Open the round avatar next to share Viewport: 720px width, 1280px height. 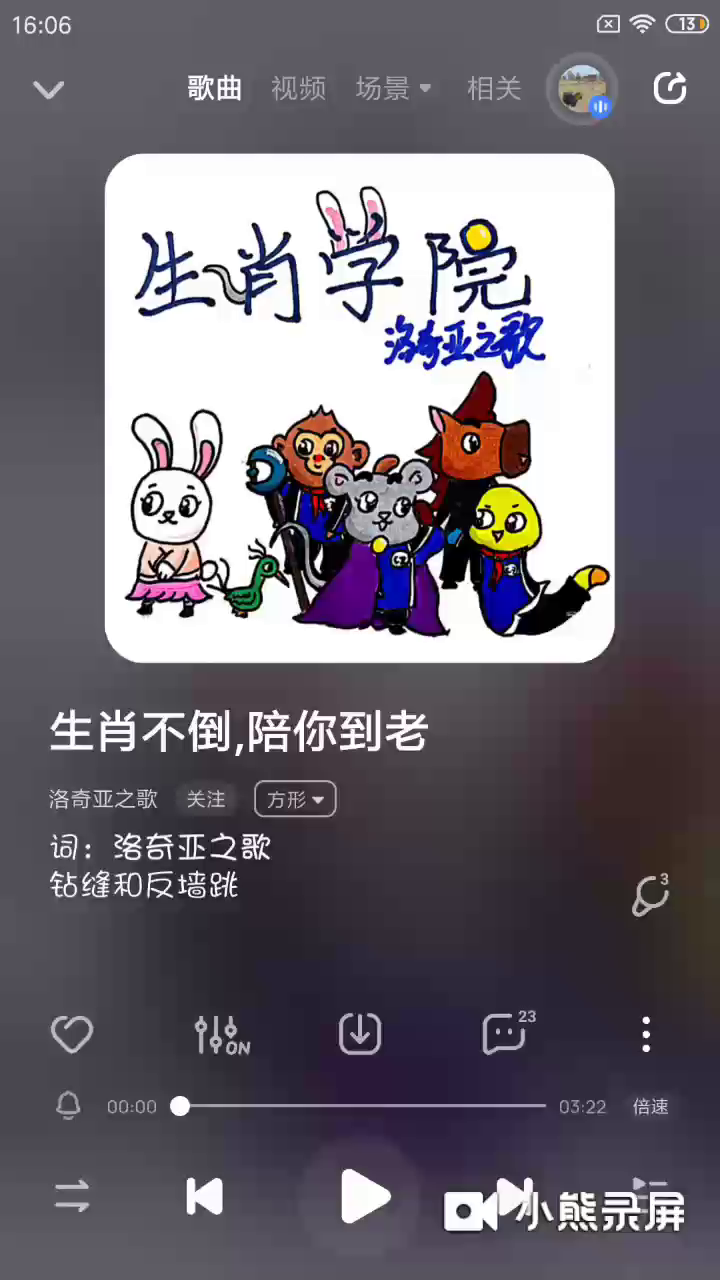pos(583,90)
